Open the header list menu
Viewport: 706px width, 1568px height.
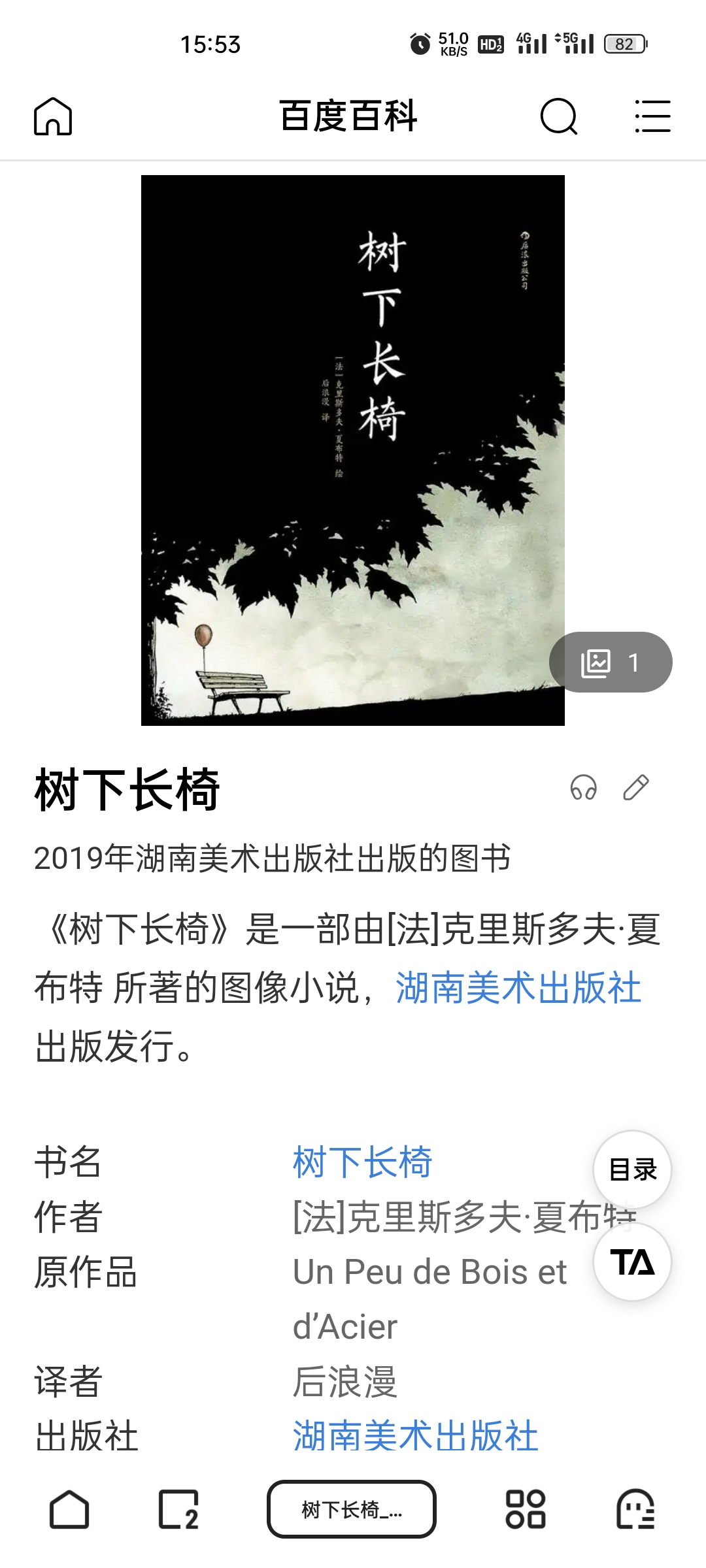click(652, 116)
